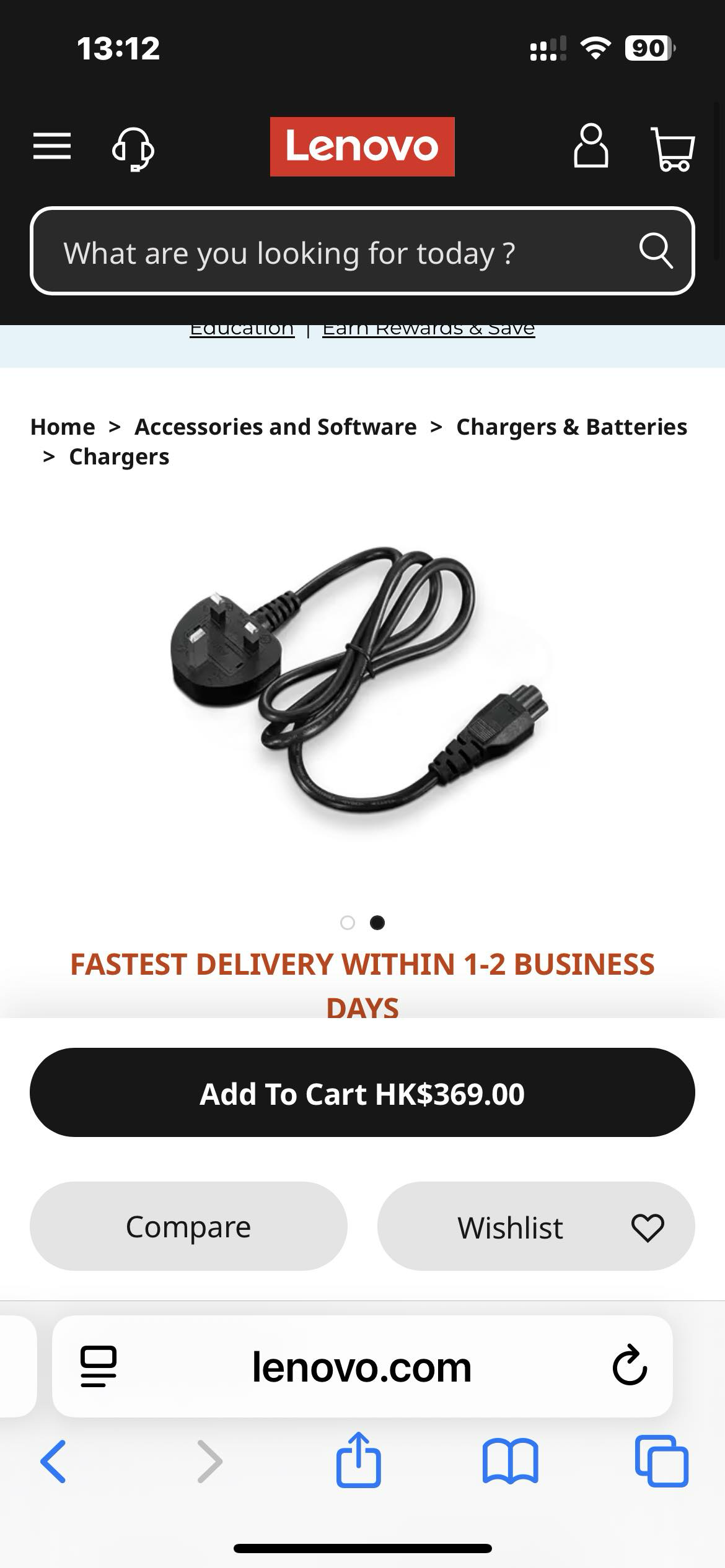Add the power cord to cart for HK$369.00
The image size is (725, 1568).
point(362,1092)
